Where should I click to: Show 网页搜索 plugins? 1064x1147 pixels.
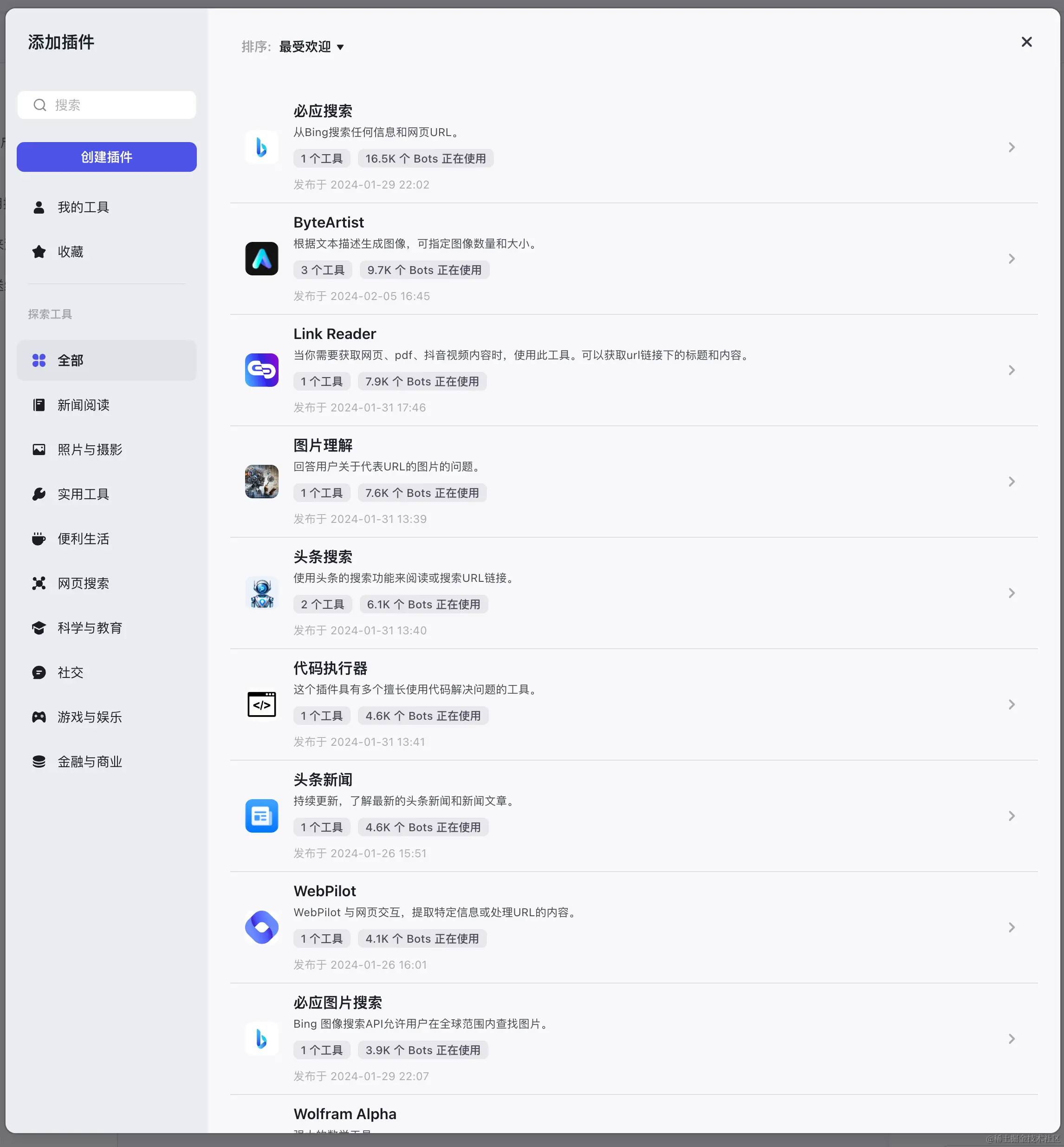[x=83, y=583]
